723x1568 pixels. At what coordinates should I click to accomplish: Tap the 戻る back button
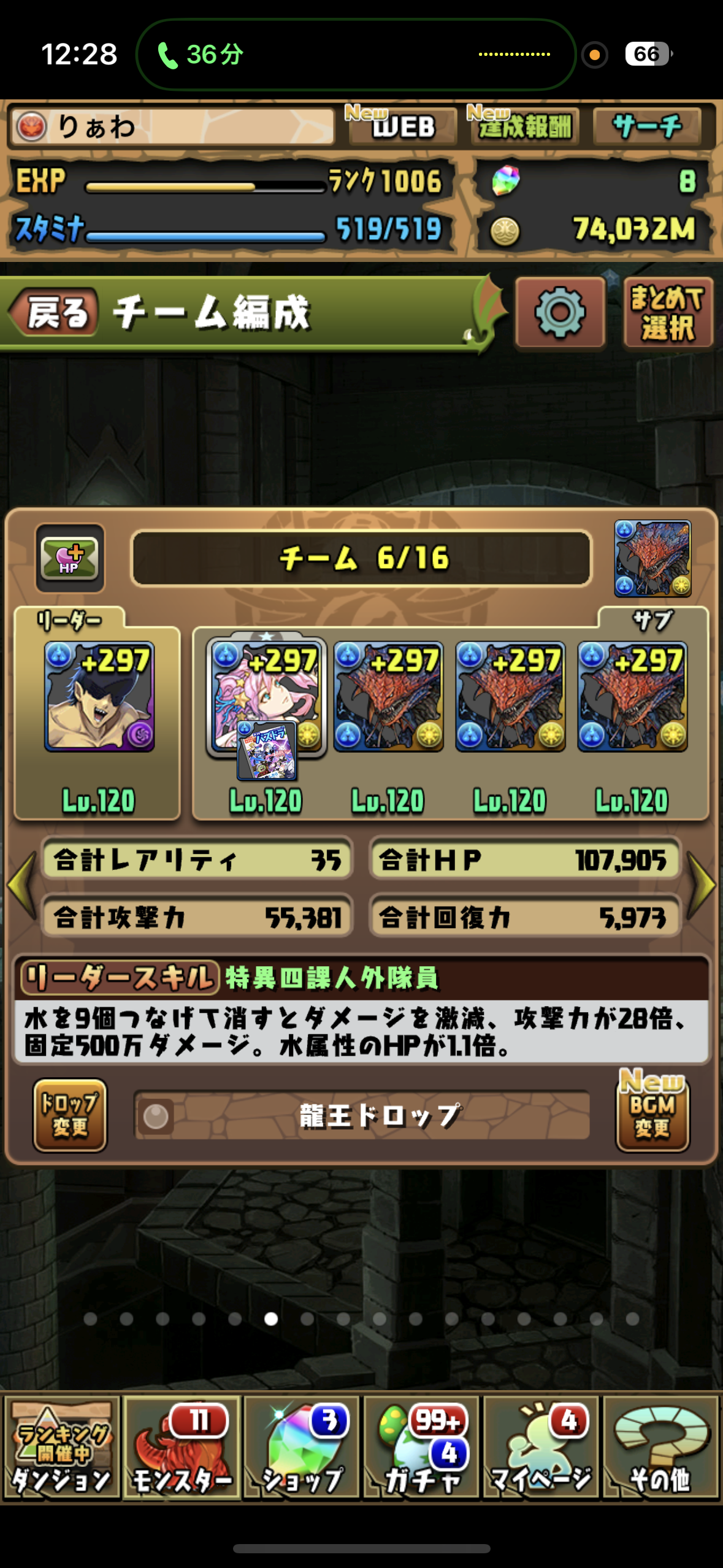(54, 313)
